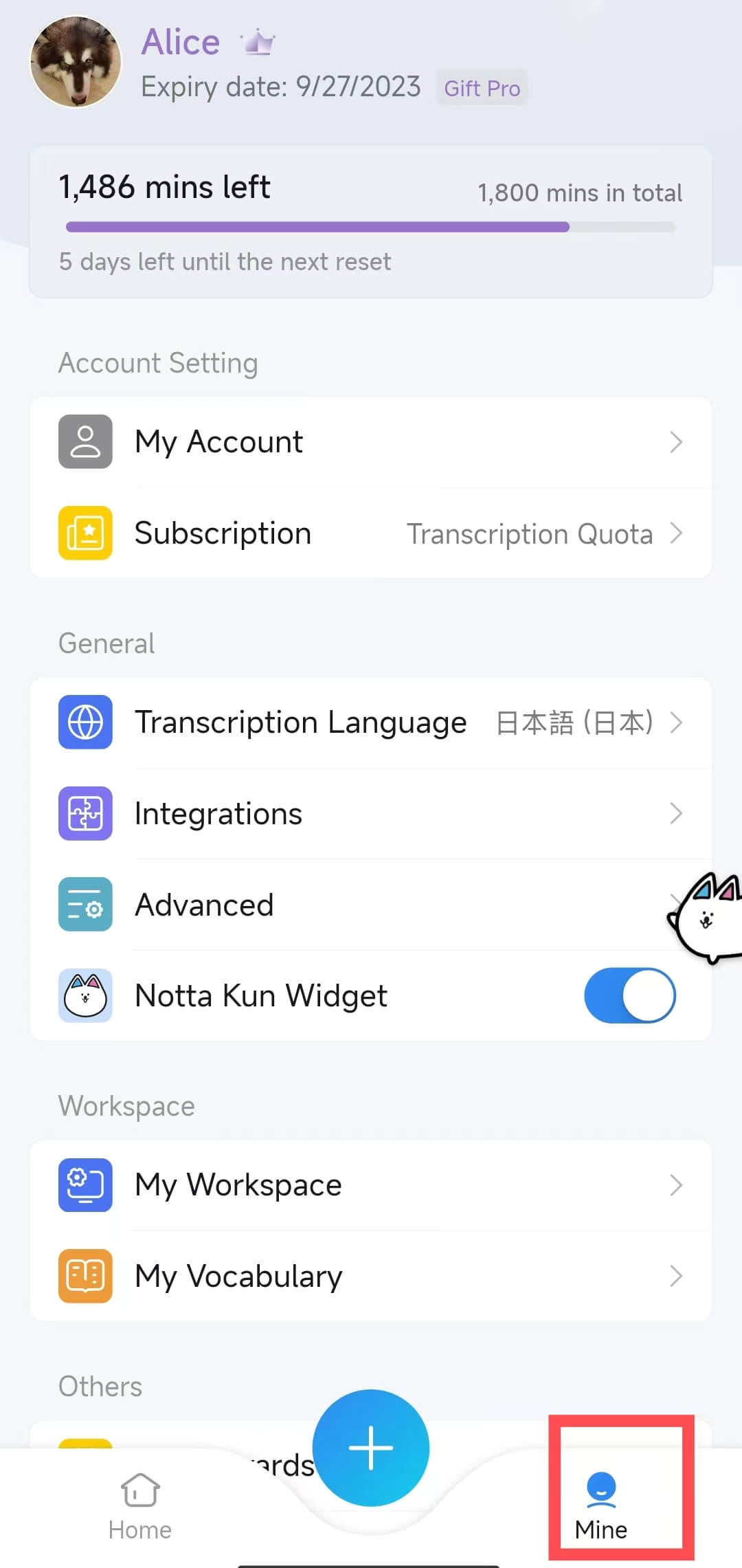Viewport: 742px width, 1568px height.
Task: Tap the Gift Pro badge
Action: tap(482, 88)
